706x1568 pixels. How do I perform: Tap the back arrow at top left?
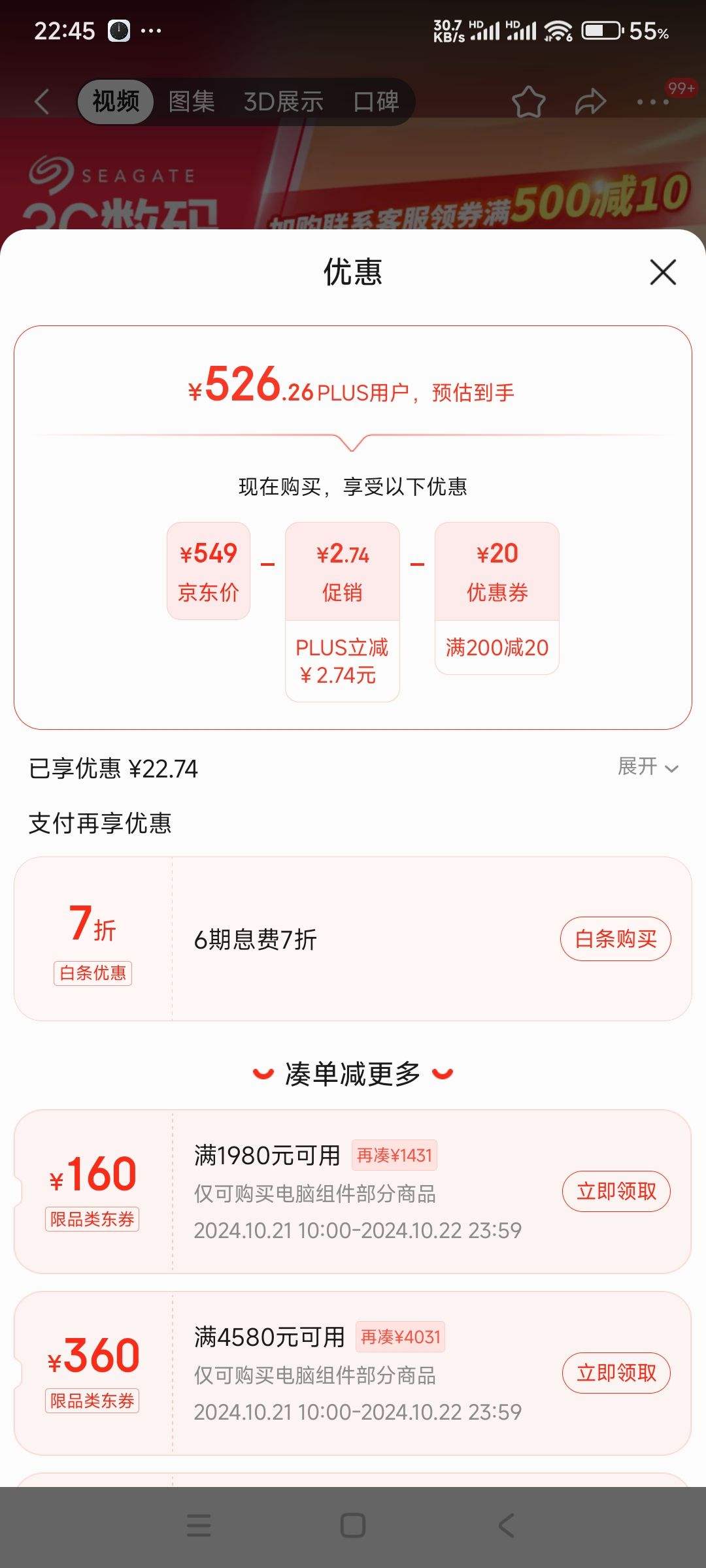[41, 101]
